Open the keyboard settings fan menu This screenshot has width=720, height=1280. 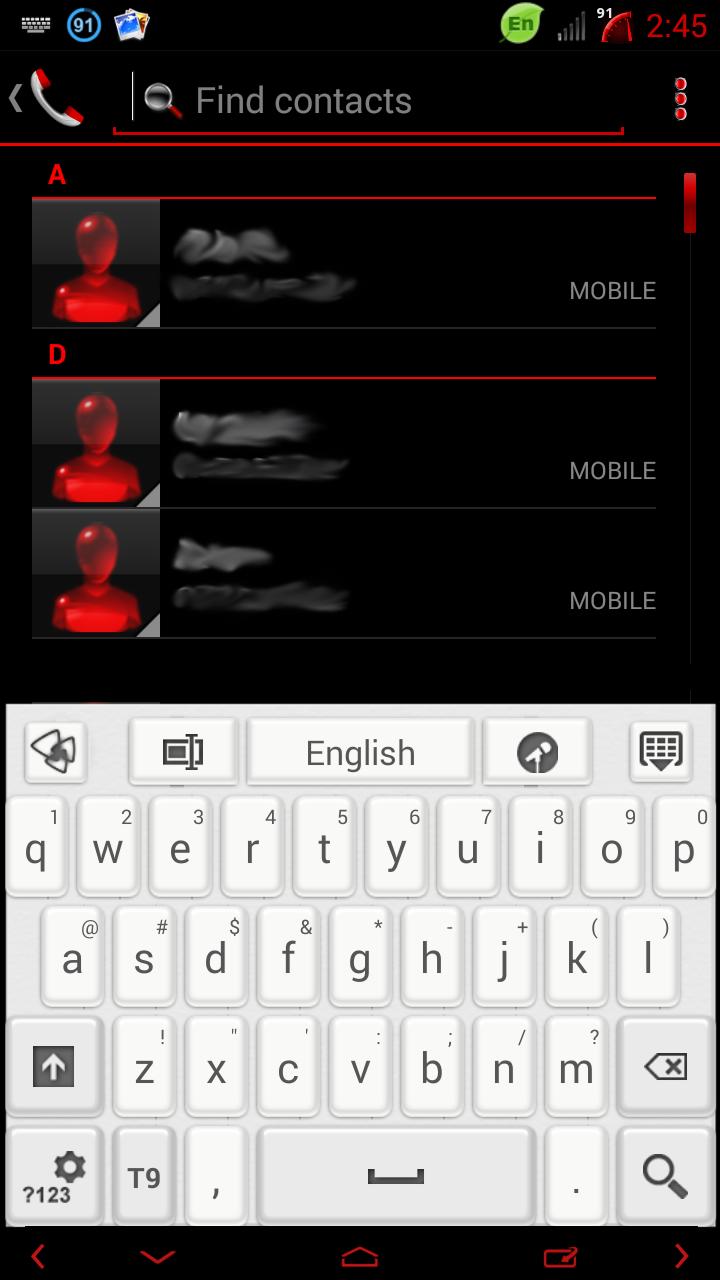pyautogui.click(x=55, y=751)
